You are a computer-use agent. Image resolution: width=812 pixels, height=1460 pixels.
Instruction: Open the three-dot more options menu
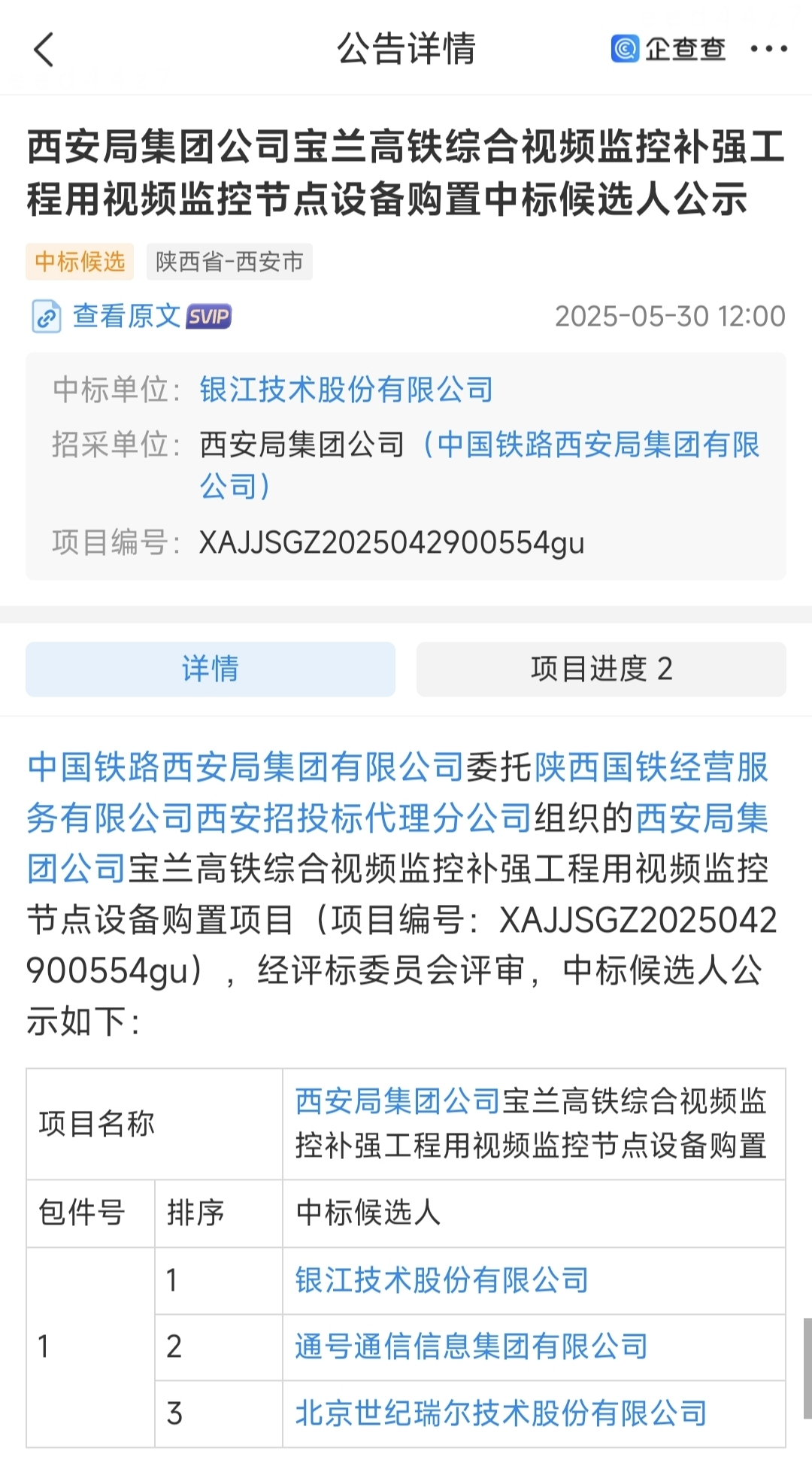coord(768,50)
